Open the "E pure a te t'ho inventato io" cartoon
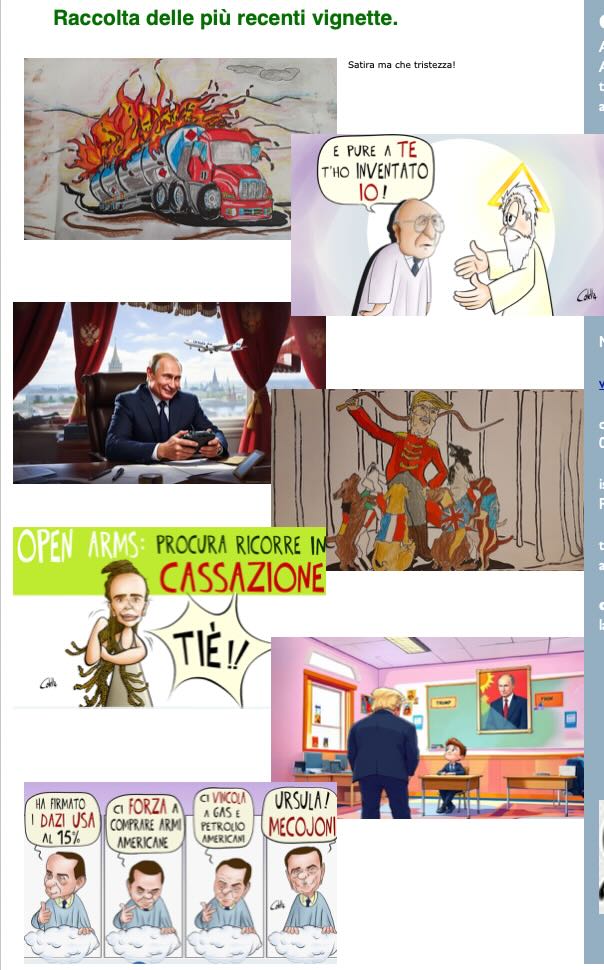This screenshot has height=970, width=604. [447, 225]
